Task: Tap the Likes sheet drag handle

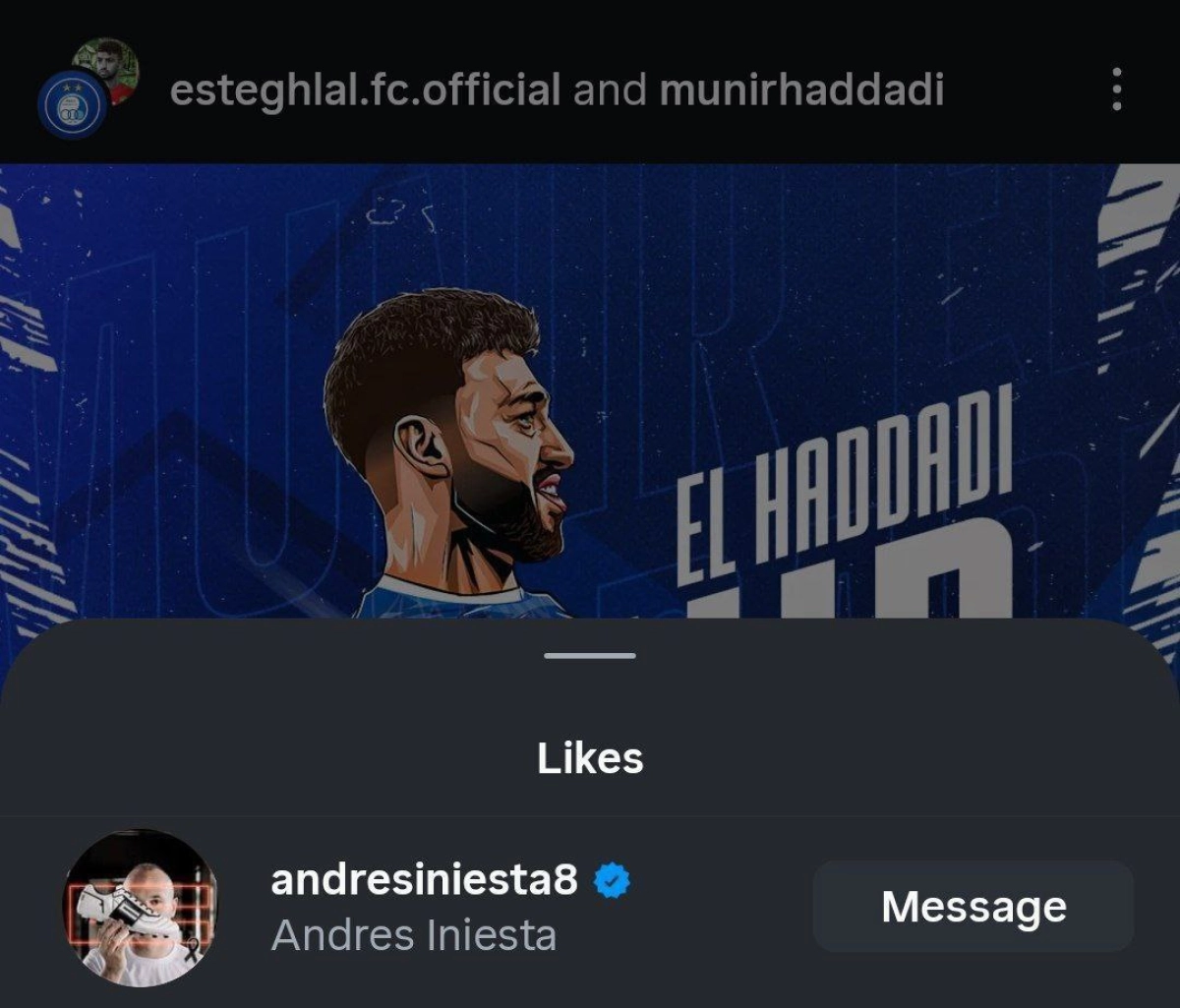Action: [590, 655]
